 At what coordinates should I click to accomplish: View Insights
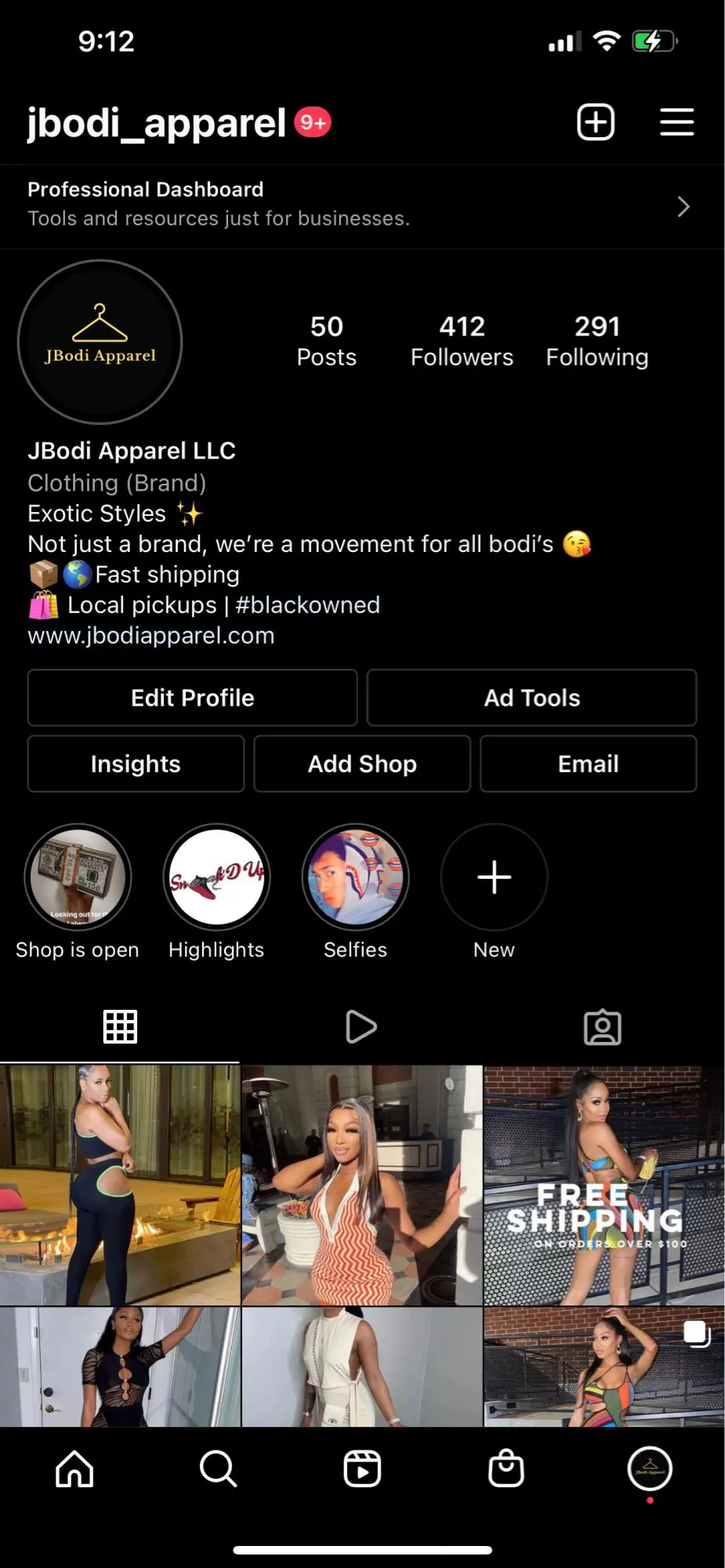tap(136, 764)
